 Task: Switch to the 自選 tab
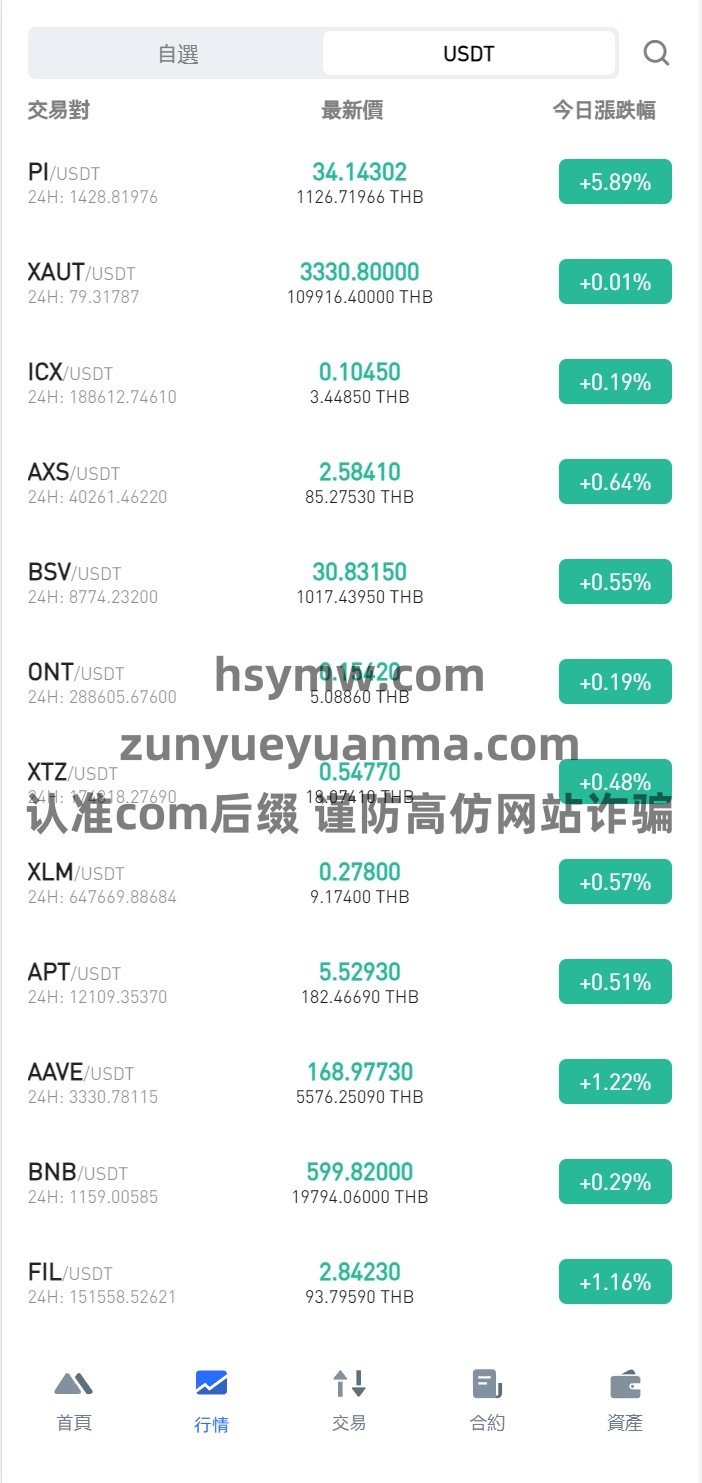coord(177,54)
